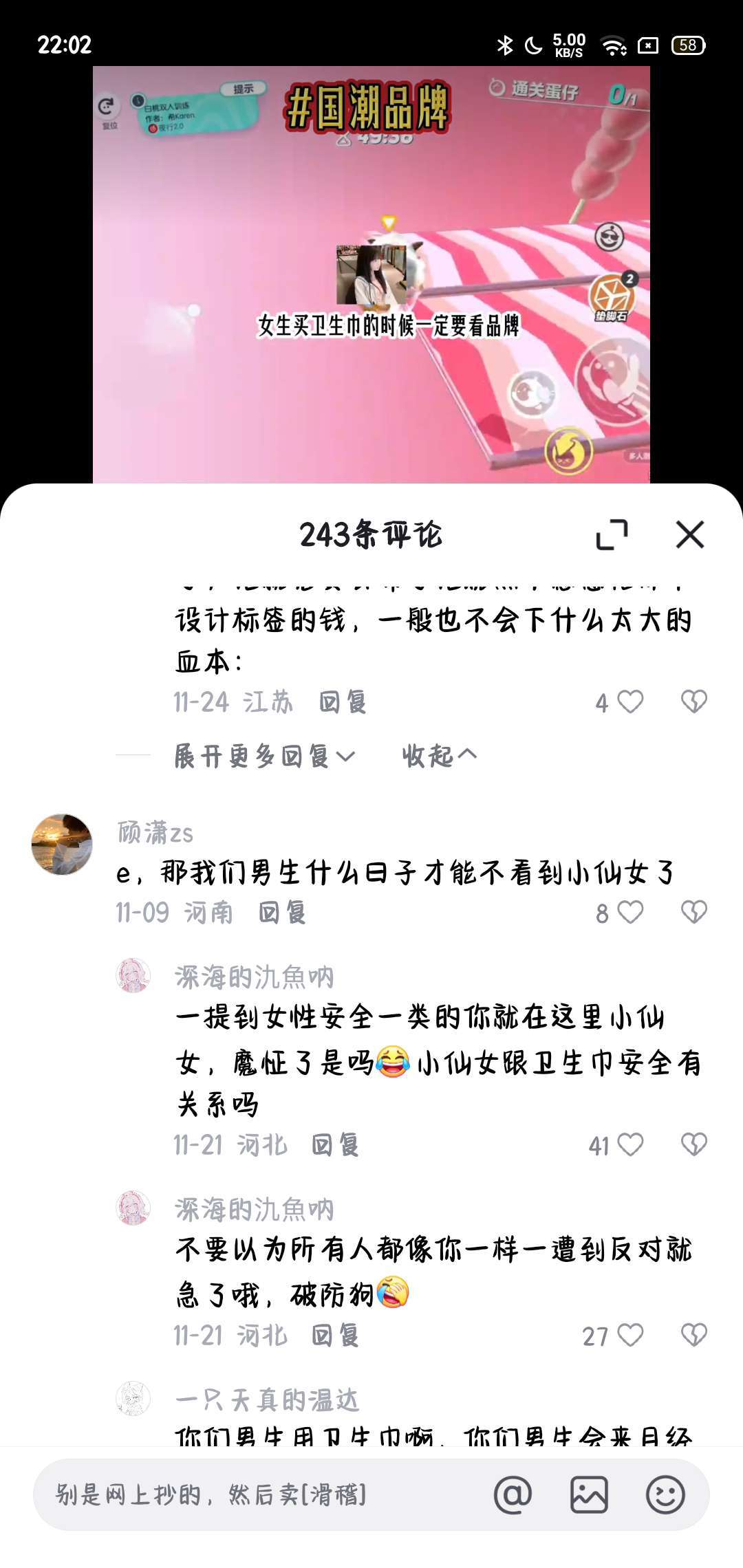Reply to 顾潇zs's comment
Image resolution: width=743 pixels, height=1568 pixels.
click(282, 913)
